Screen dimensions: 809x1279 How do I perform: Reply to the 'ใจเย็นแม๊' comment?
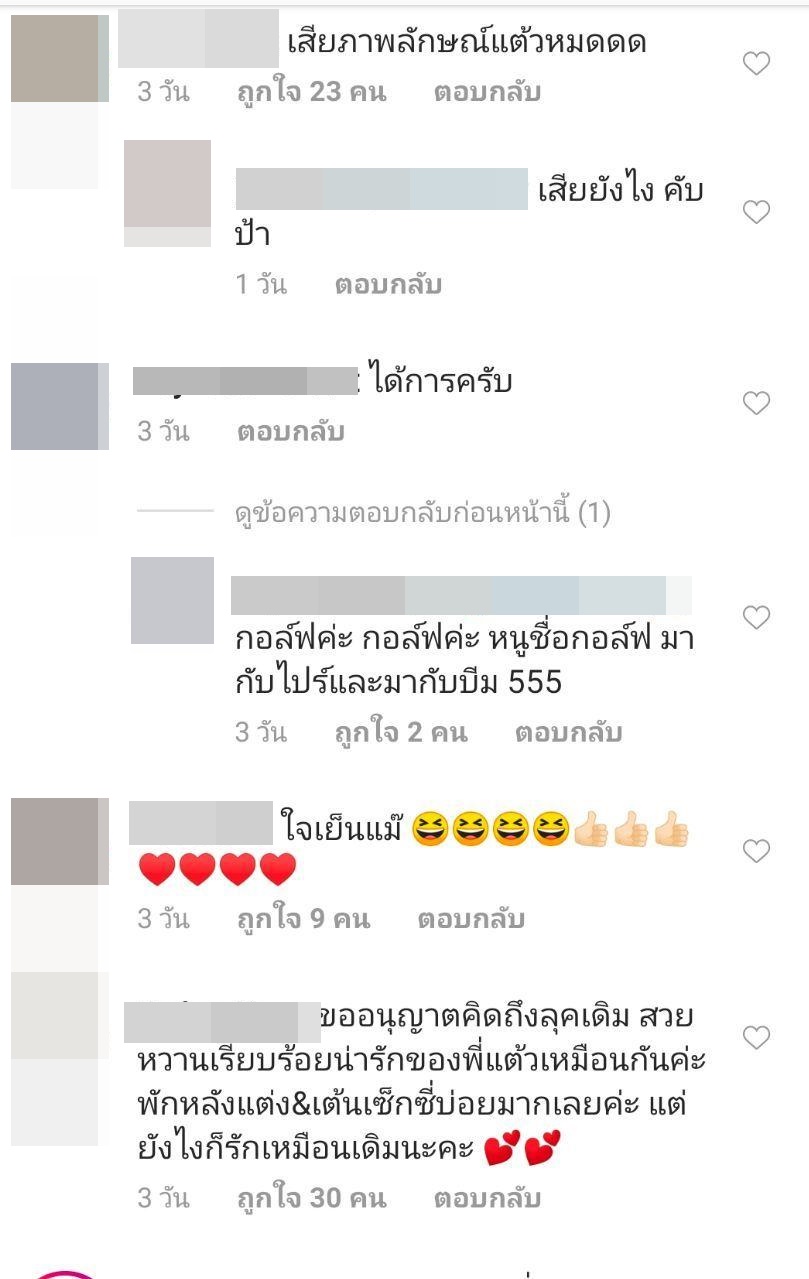470,919
